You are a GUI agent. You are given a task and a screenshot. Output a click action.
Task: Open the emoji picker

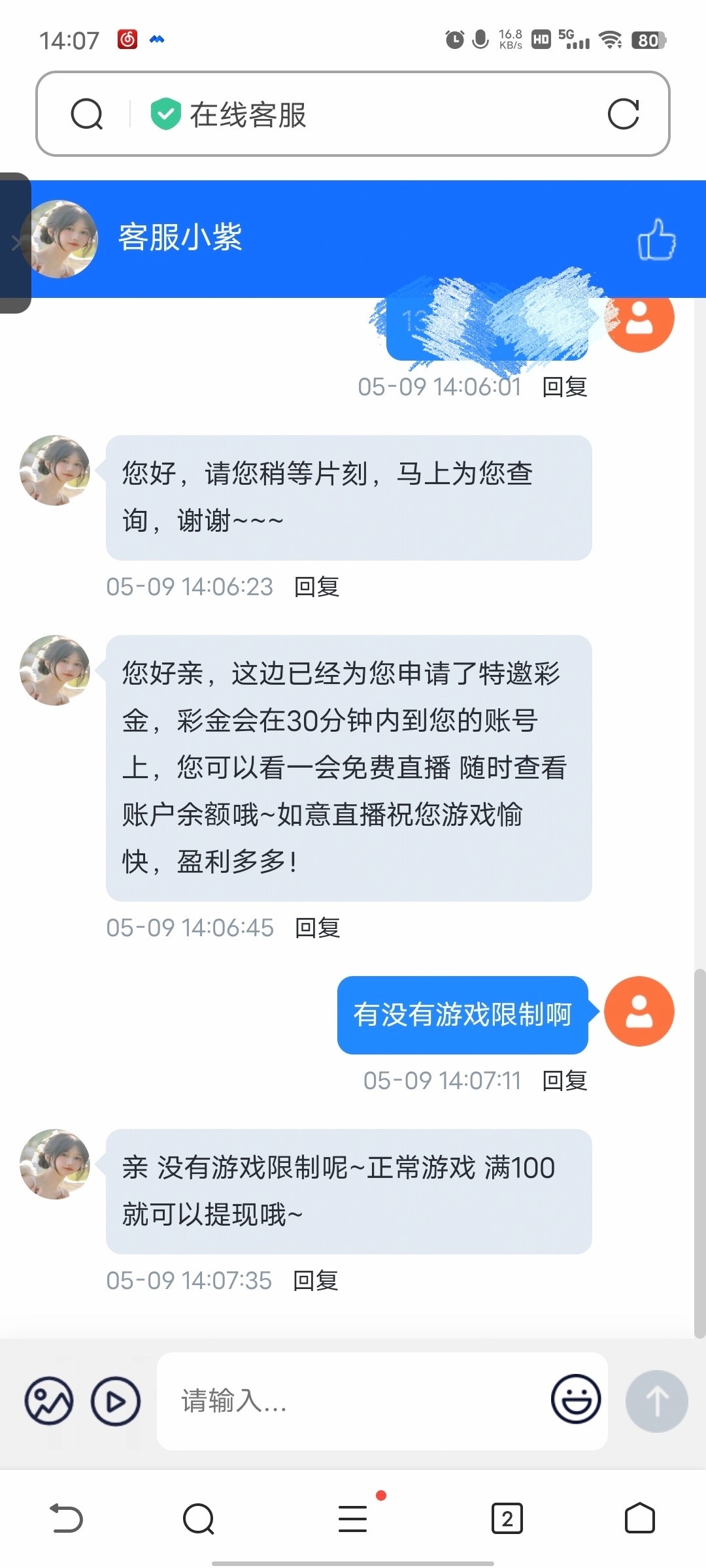pyautogui.click(x=575, y=1399)
